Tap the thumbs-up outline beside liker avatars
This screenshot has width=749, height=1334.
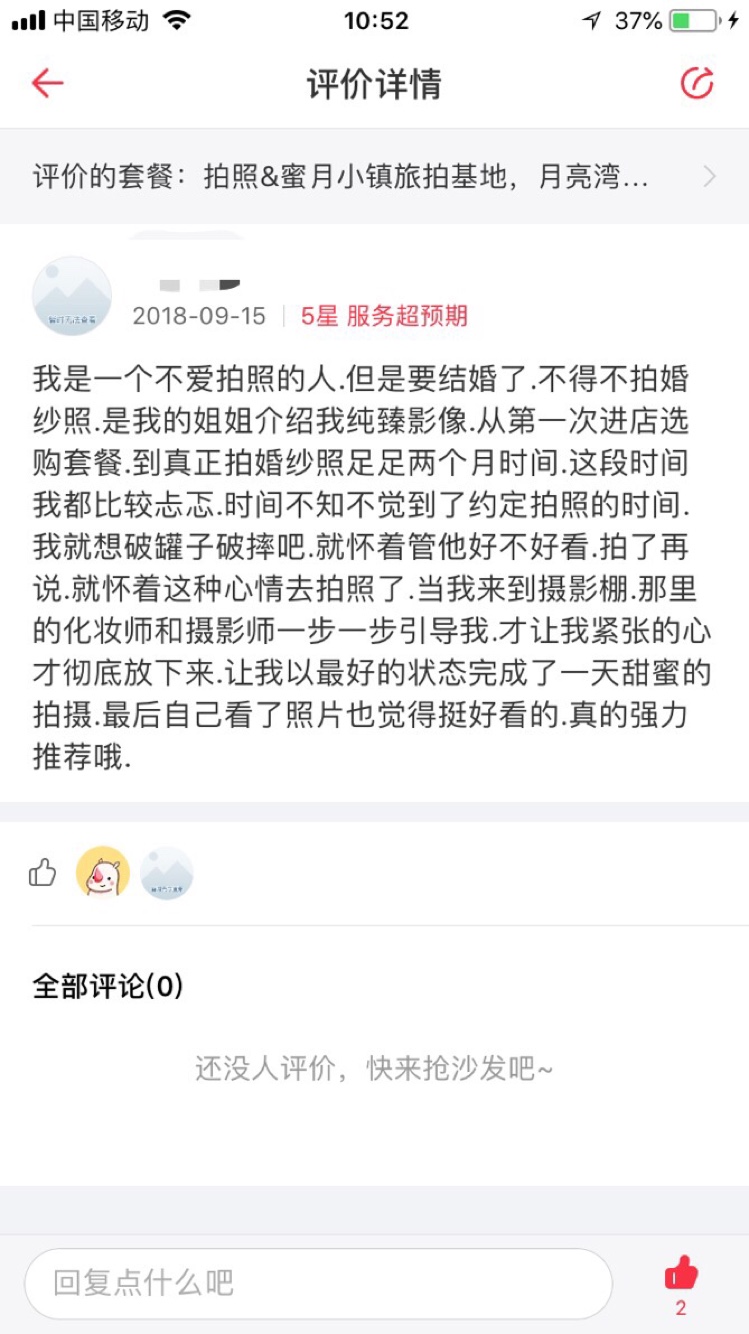tap(42, 873)
